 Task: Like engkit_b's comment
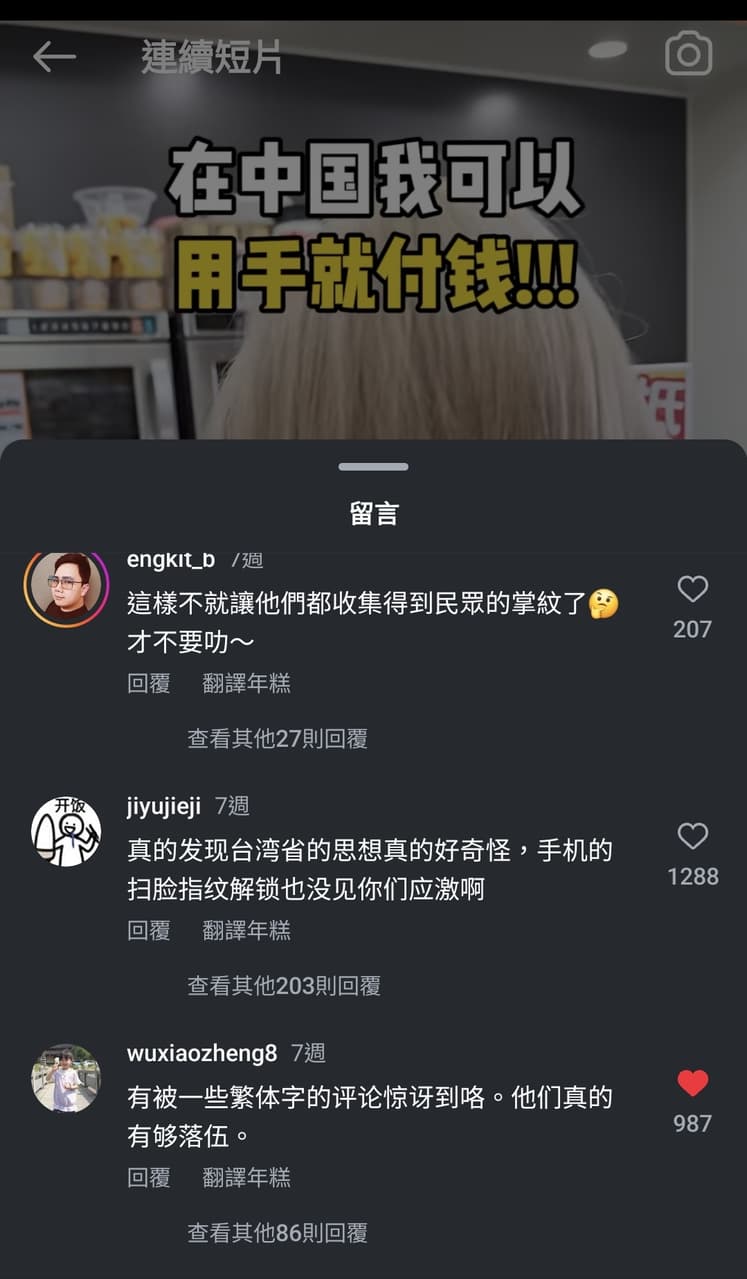tap(693, 589)
